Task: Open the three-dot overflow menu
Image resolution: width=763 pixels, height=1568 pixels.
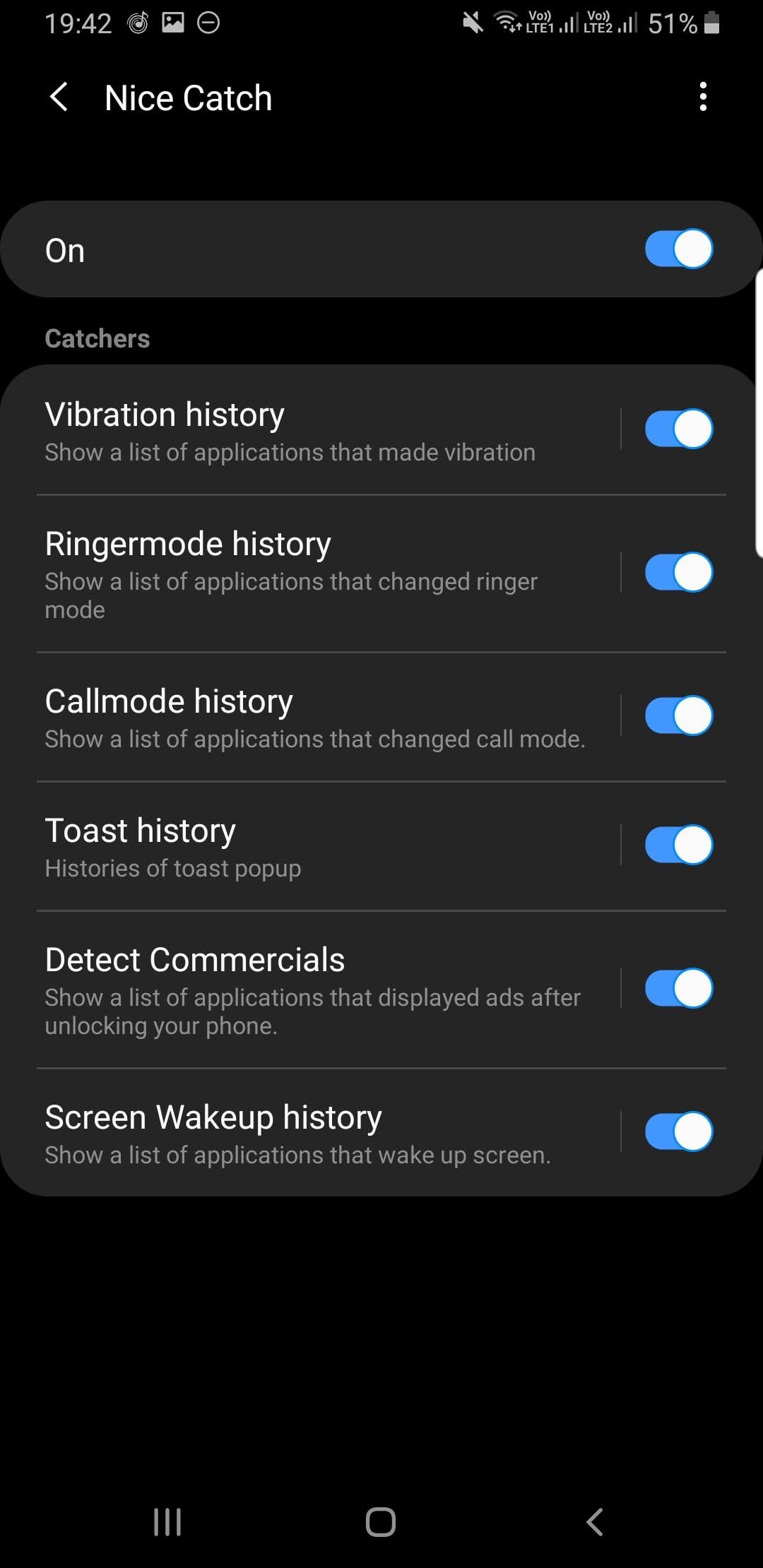Action: click(702, 97)
